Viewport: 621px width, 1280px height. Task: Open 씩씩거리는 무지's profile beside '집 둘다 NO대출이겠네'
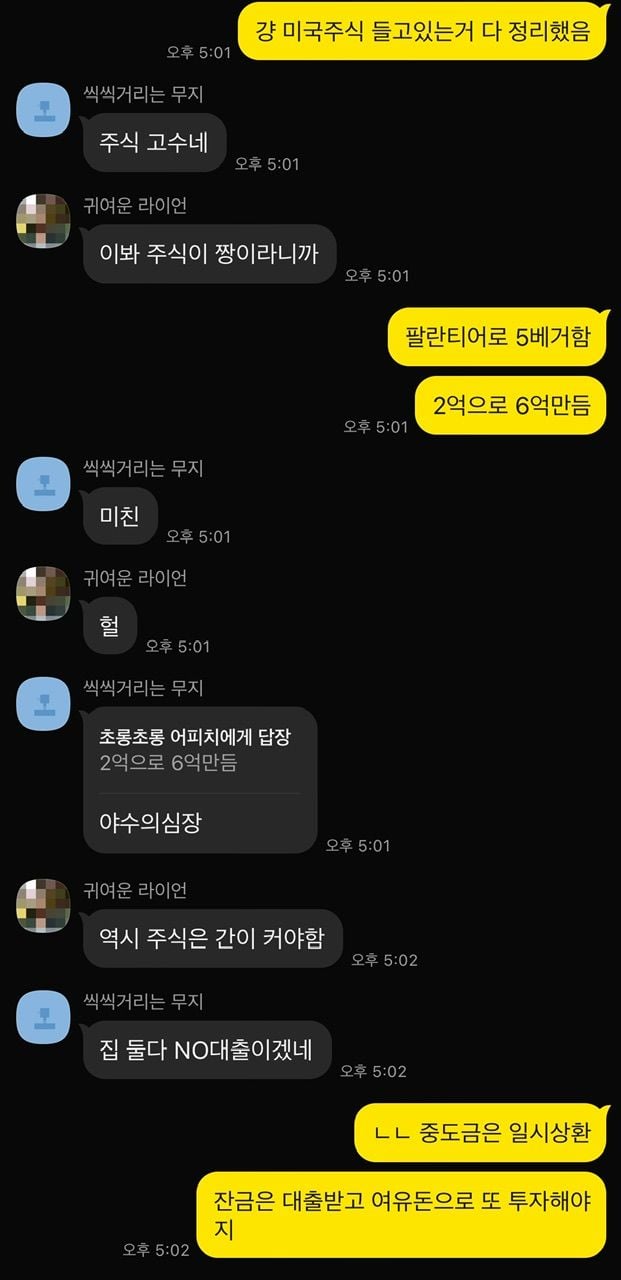(43, 1018)
